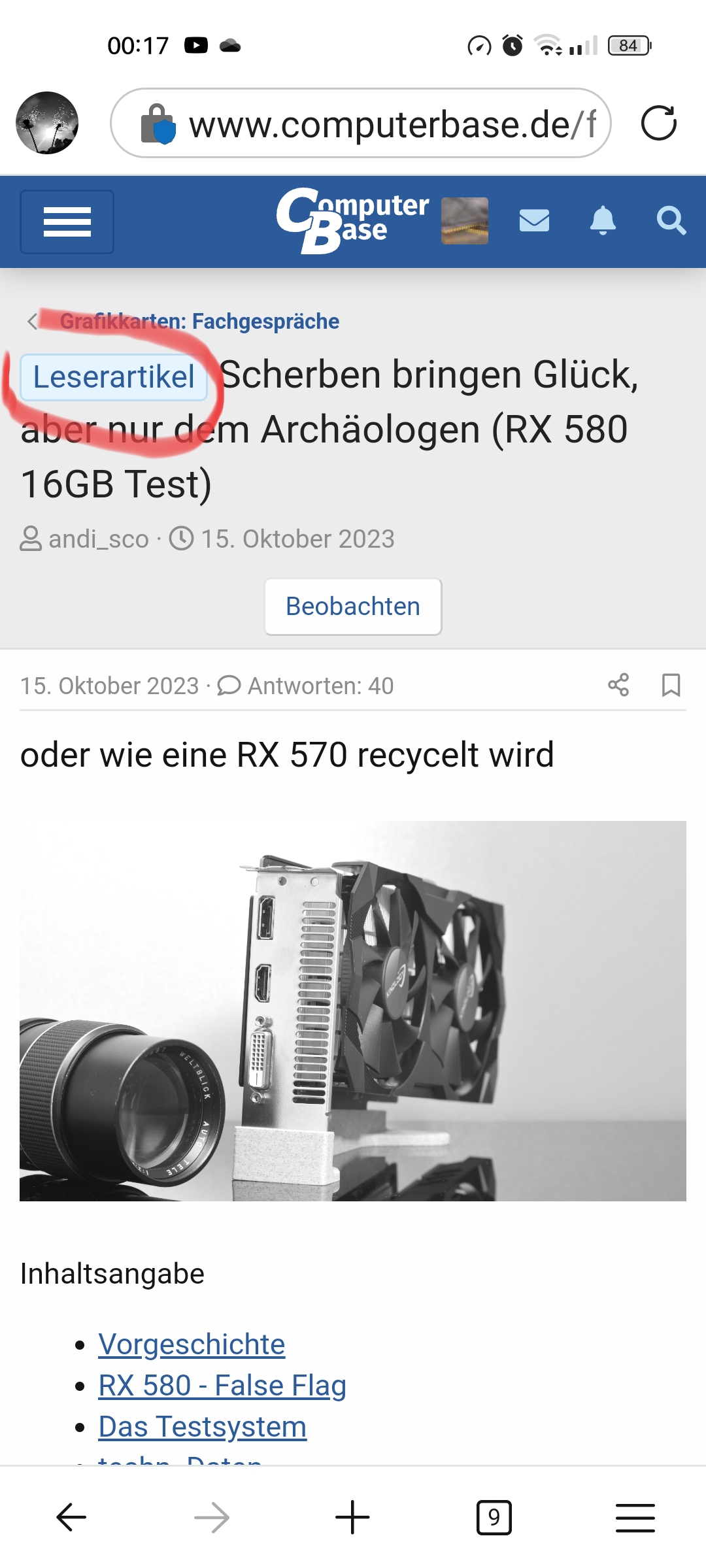Open the browser profile picture
The image size is (706, 1568).
pyautogui.click(x=47, y=123)
